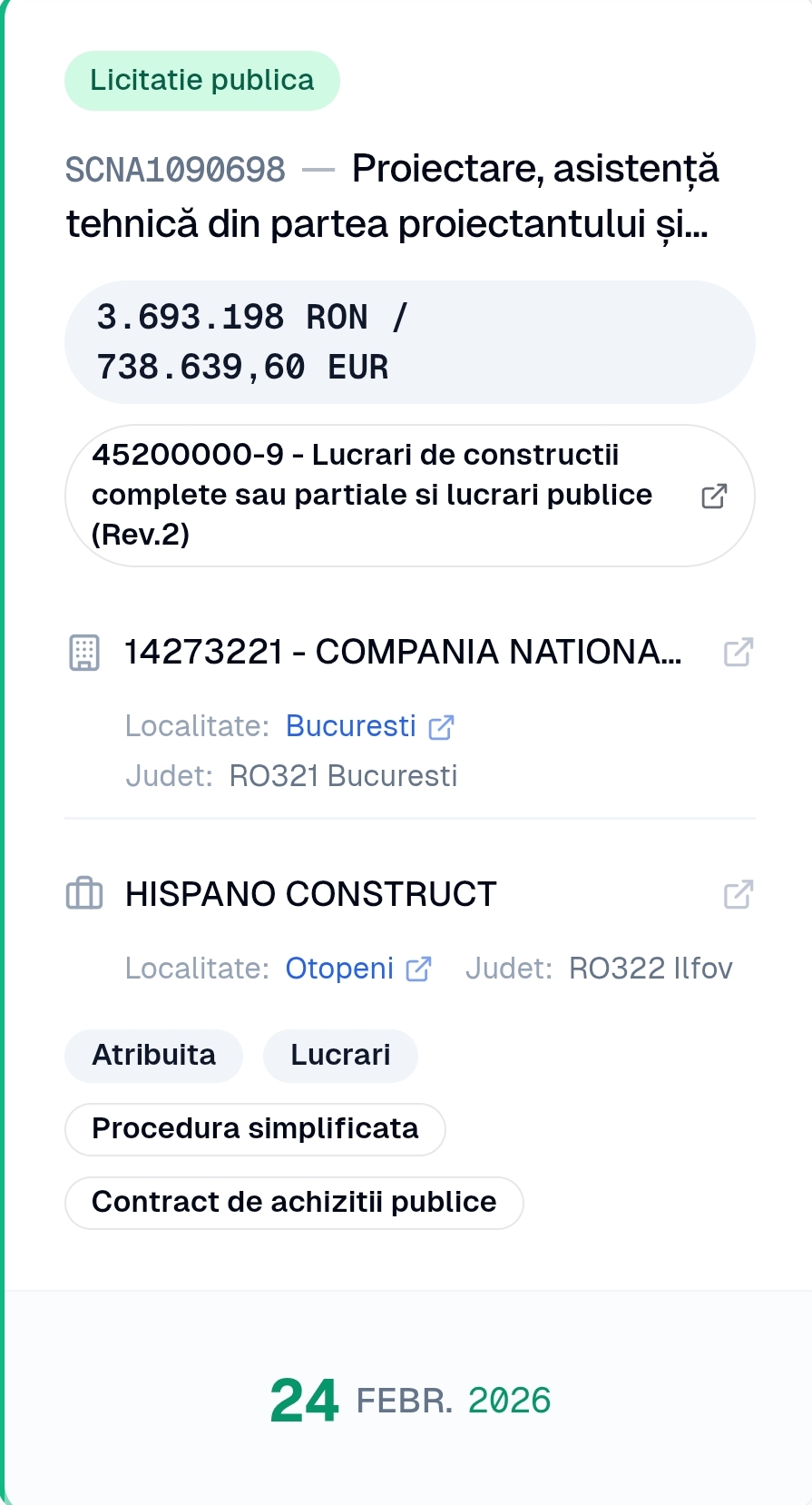Open the SCNA1090698 contract title
This screenshot has height=1505, width=812.
pyautogui.click(x=392, y=196)
